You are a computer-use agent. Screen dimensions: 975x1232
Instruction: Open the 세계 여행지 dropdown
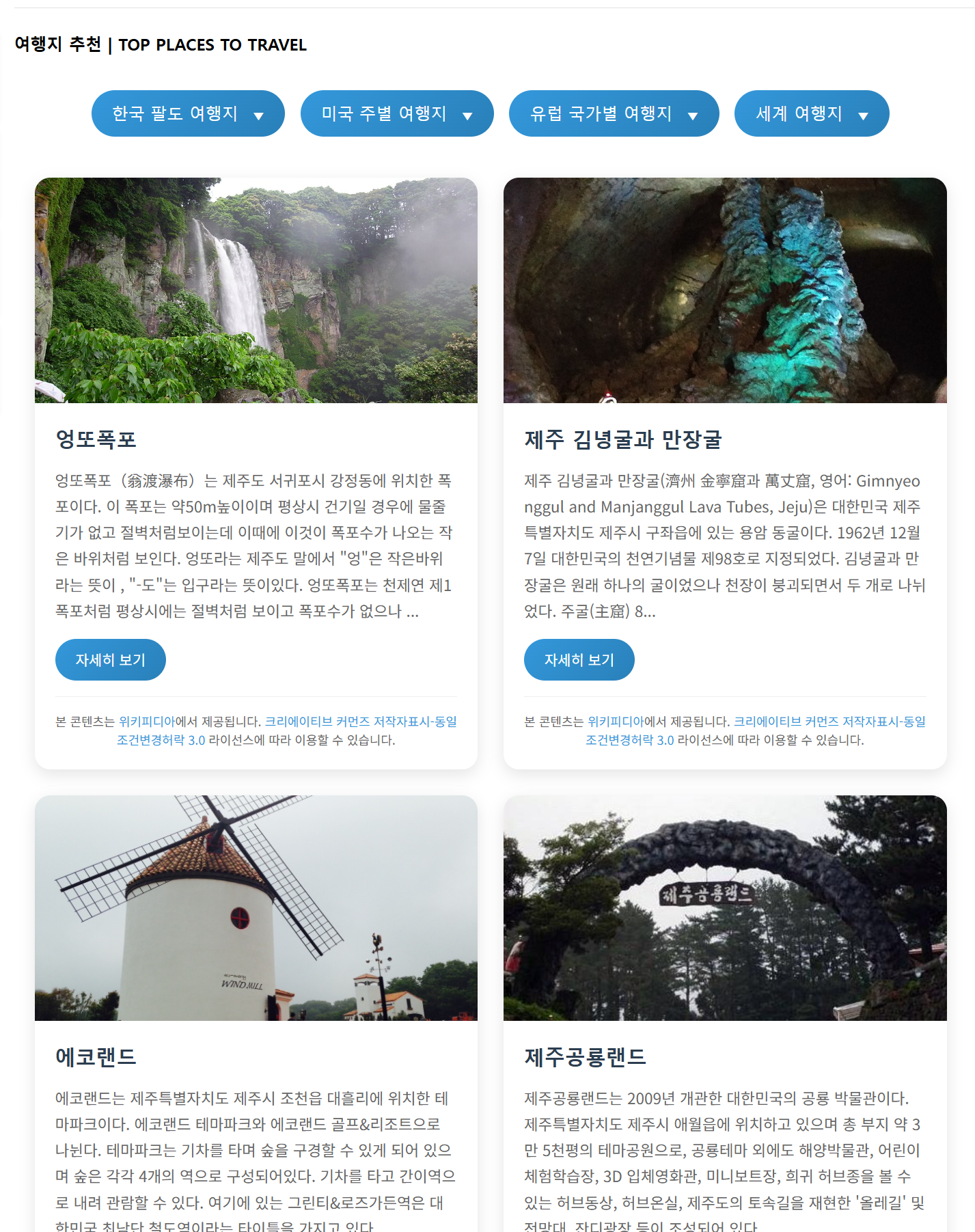pos(811,113)
